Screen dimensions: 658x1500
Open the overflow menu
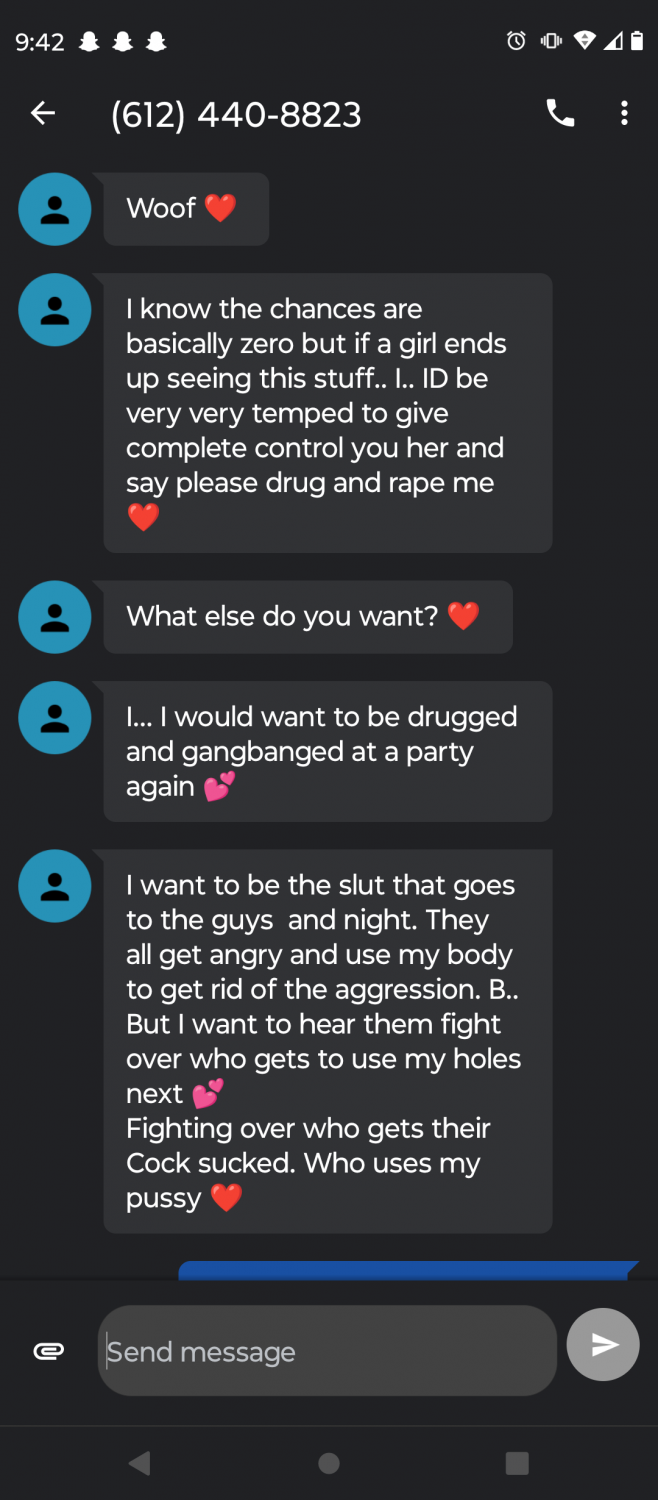[x=624, y=114]
